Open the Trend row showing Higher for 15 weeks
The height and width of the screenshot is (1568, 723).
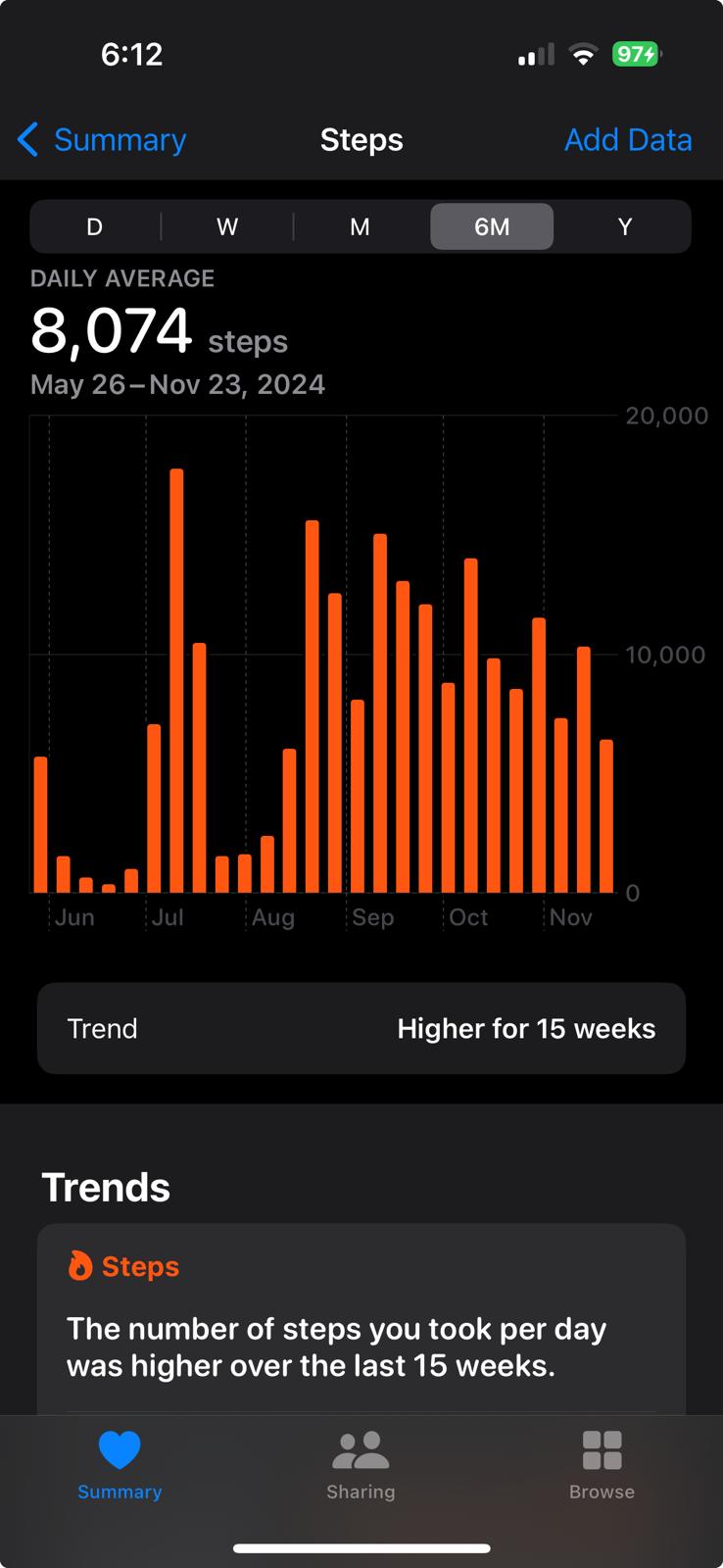tap(361, 1028)
